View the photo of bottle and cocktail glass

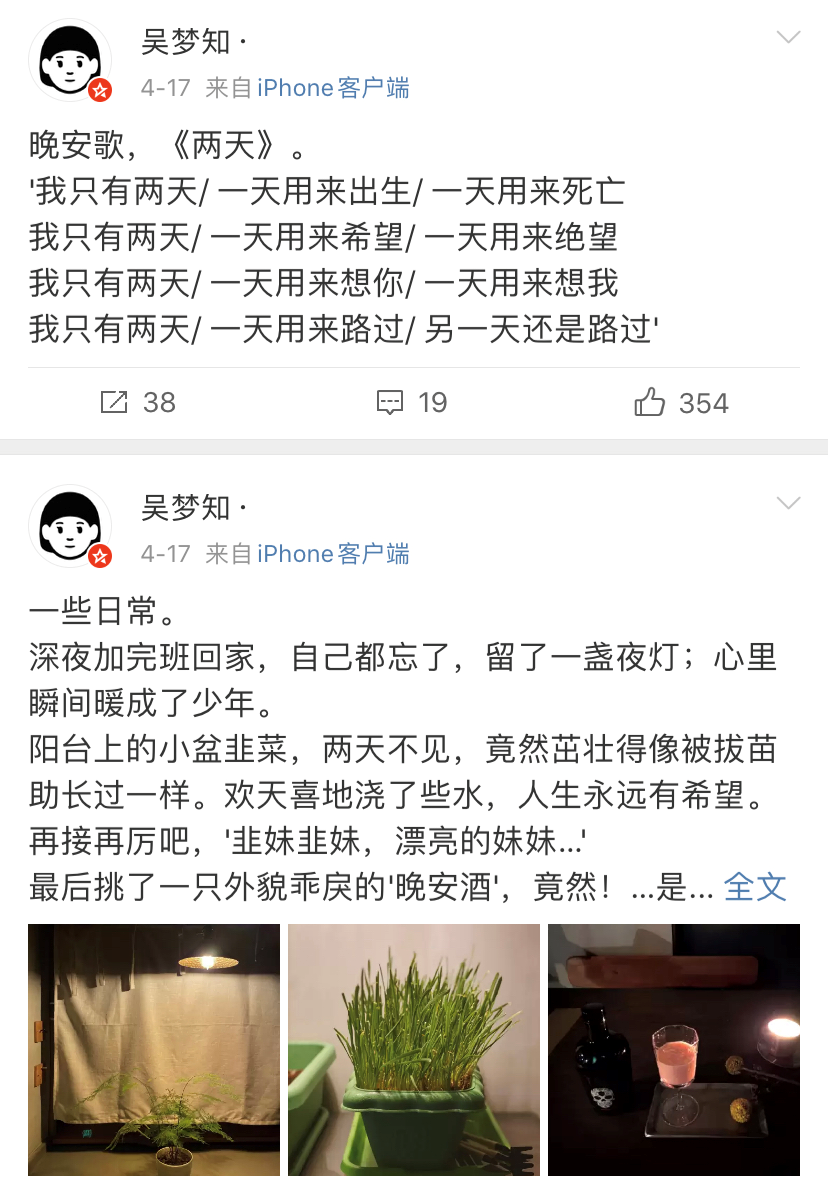pyautogui.click(x=674, y=1049)
